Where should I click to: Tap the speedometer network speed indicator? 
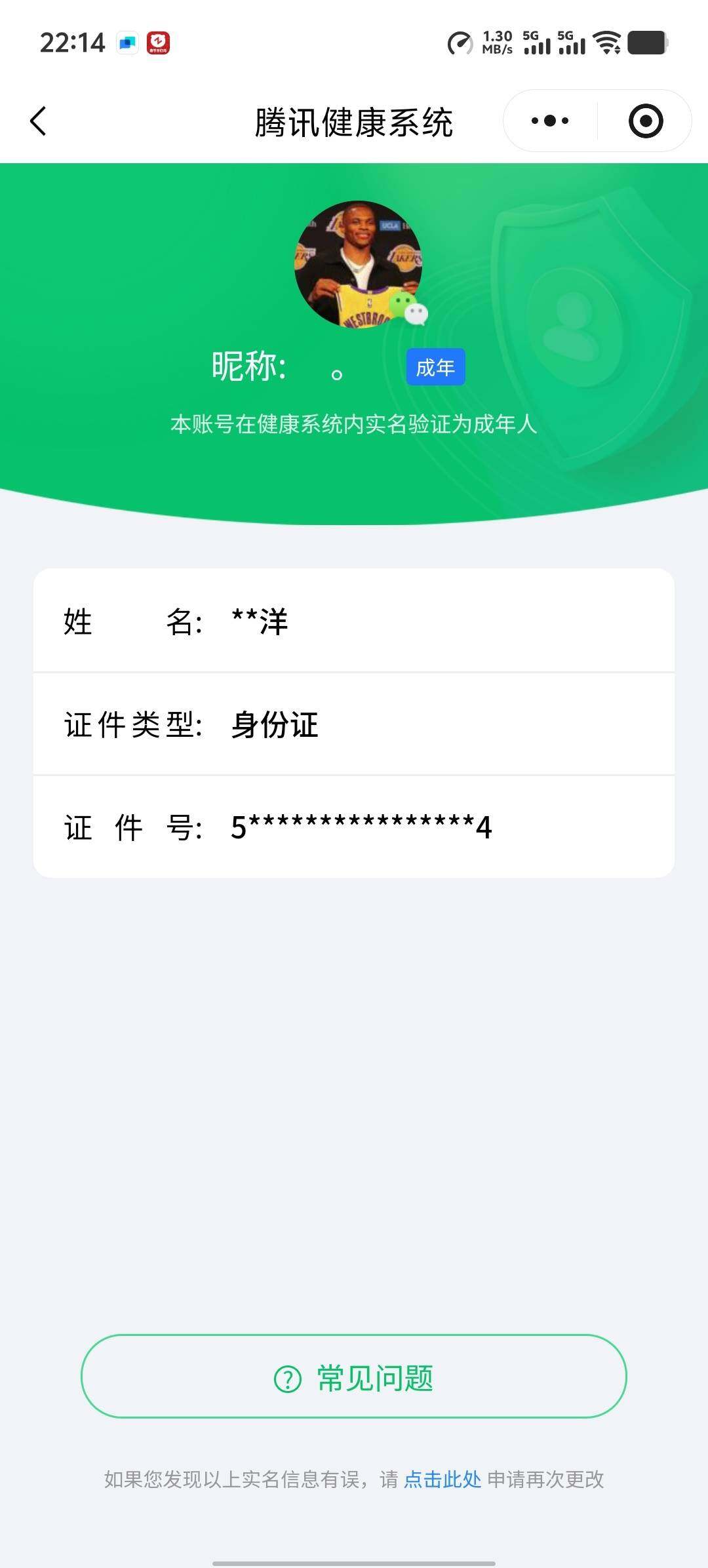(461, 43)
